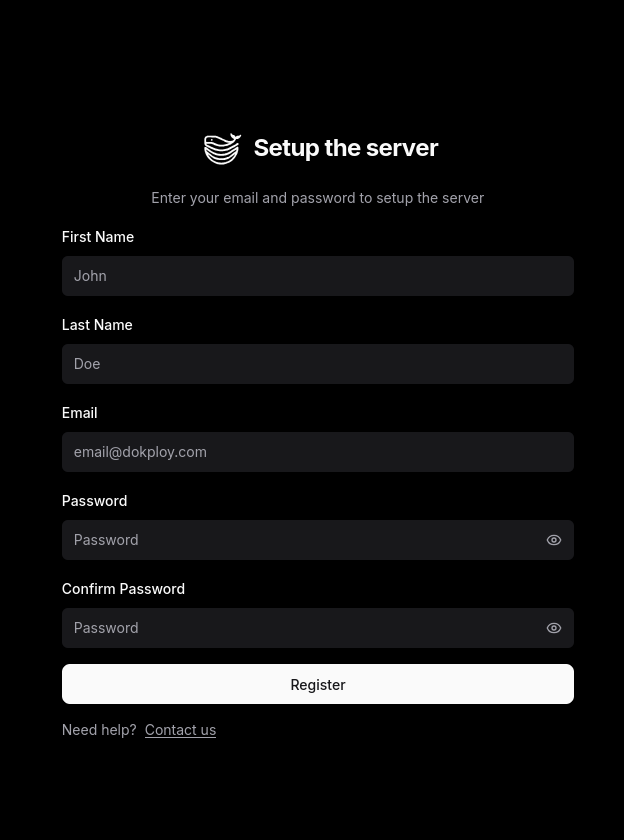624x840 pixels.
Task: Focus the Last Name field
Action: (x=317, y=364)
